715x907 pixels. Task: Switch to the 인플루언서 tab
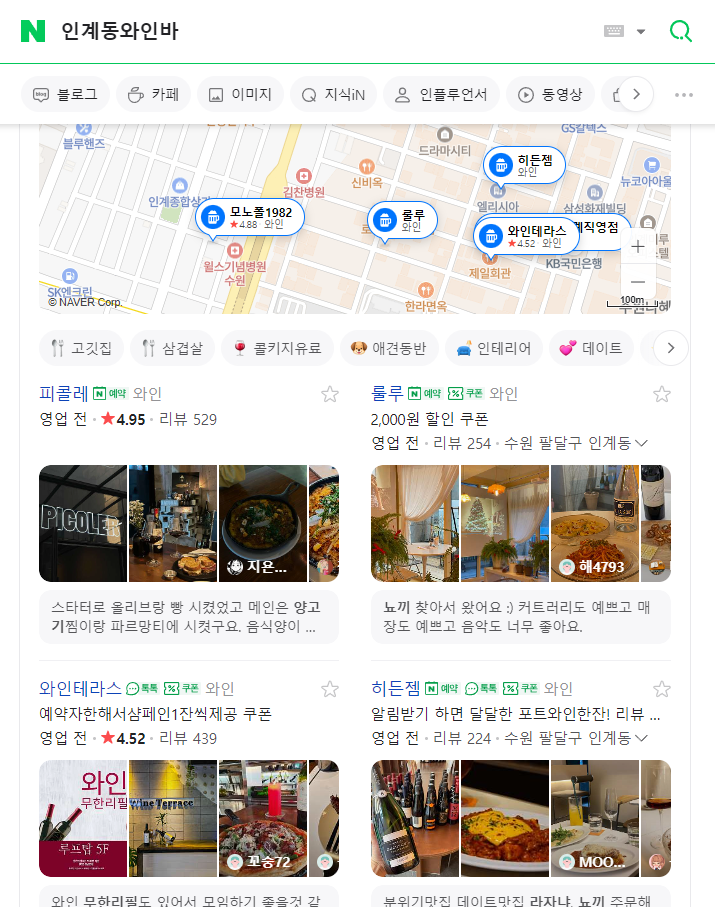[x=441, y=95]
